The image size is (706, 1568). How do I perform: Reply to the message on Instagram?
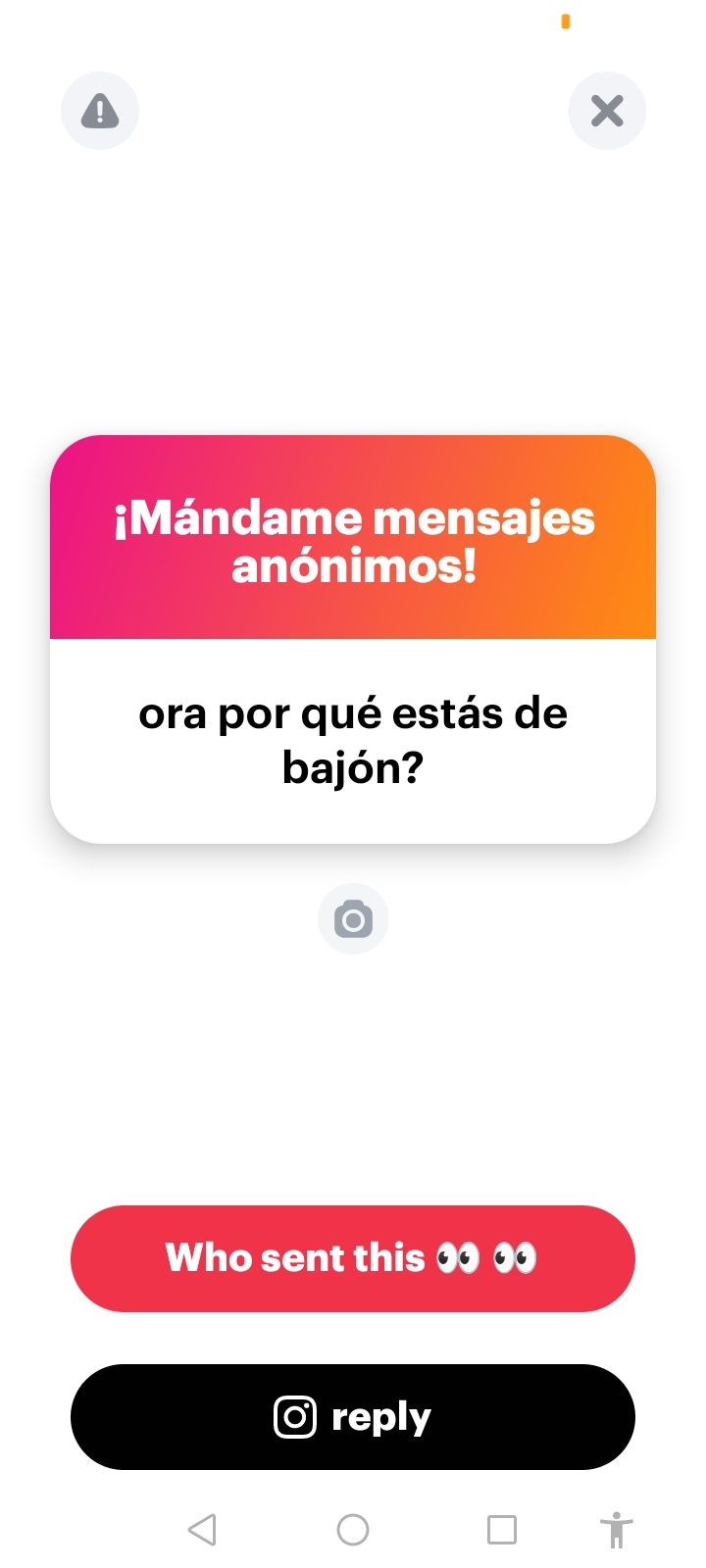click(x=353, y=1417)
